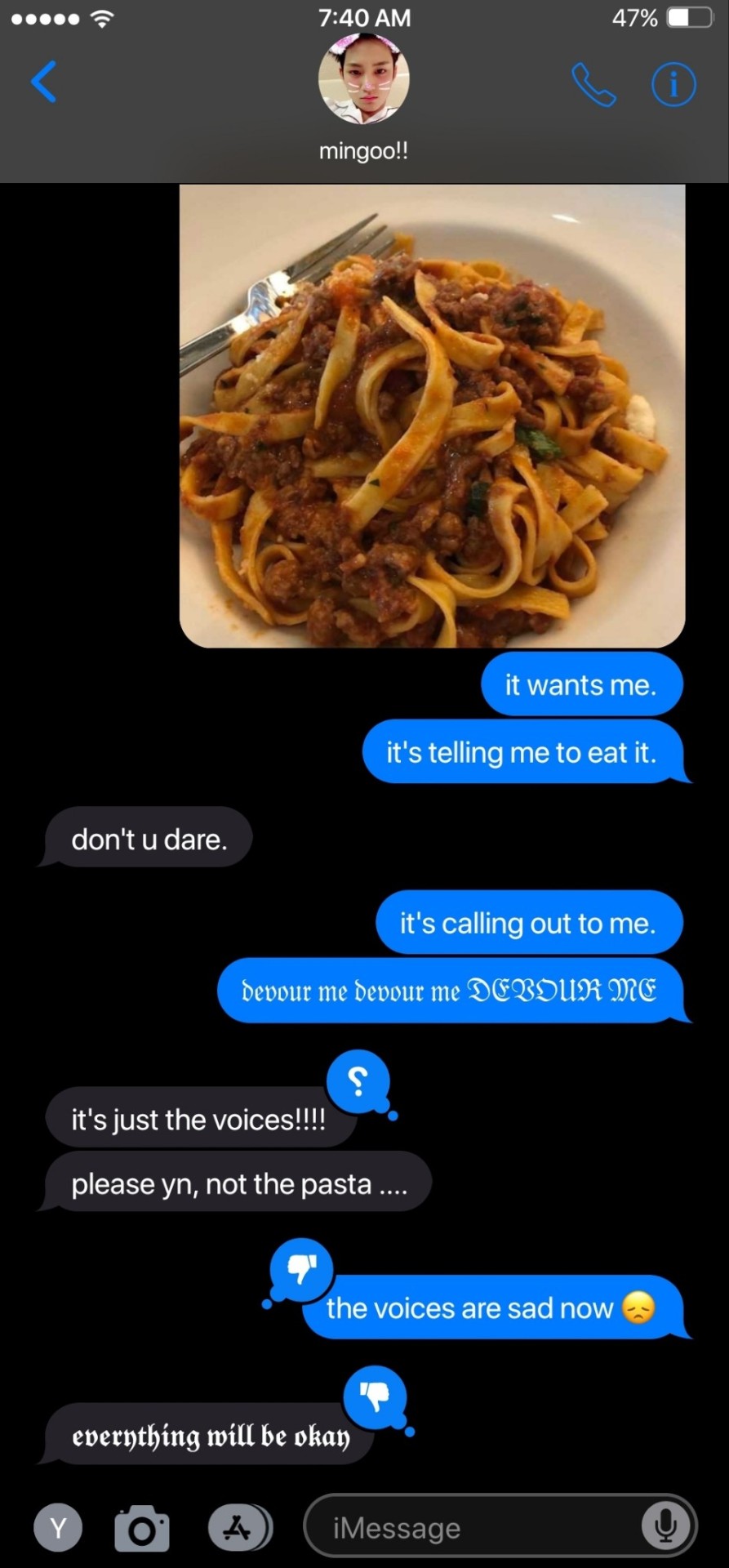View the pasta photo full screen
This screenshot has width=729, height=1568.
click(x=432, y=415)
